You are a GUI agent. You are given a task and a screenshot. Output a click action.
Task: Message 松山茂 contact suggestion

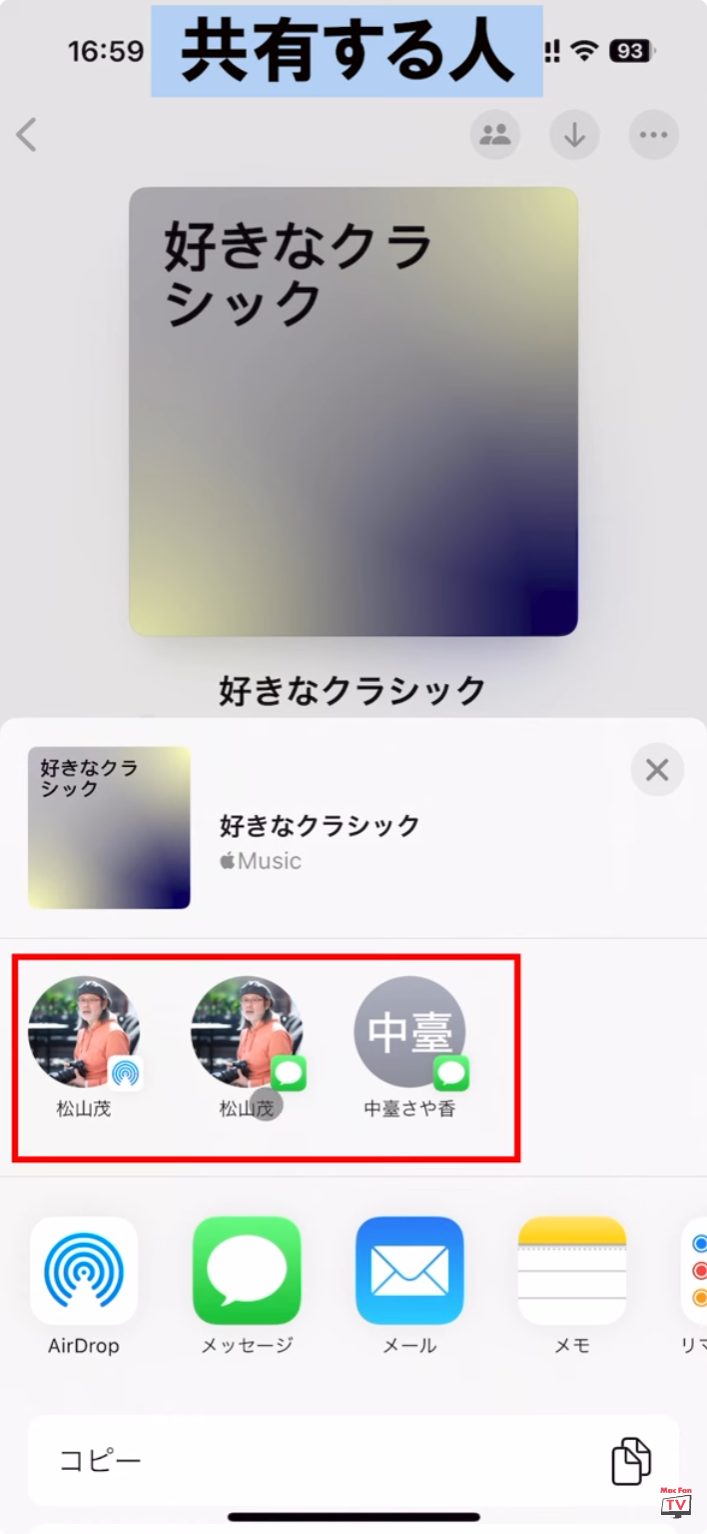[247, 1032]
